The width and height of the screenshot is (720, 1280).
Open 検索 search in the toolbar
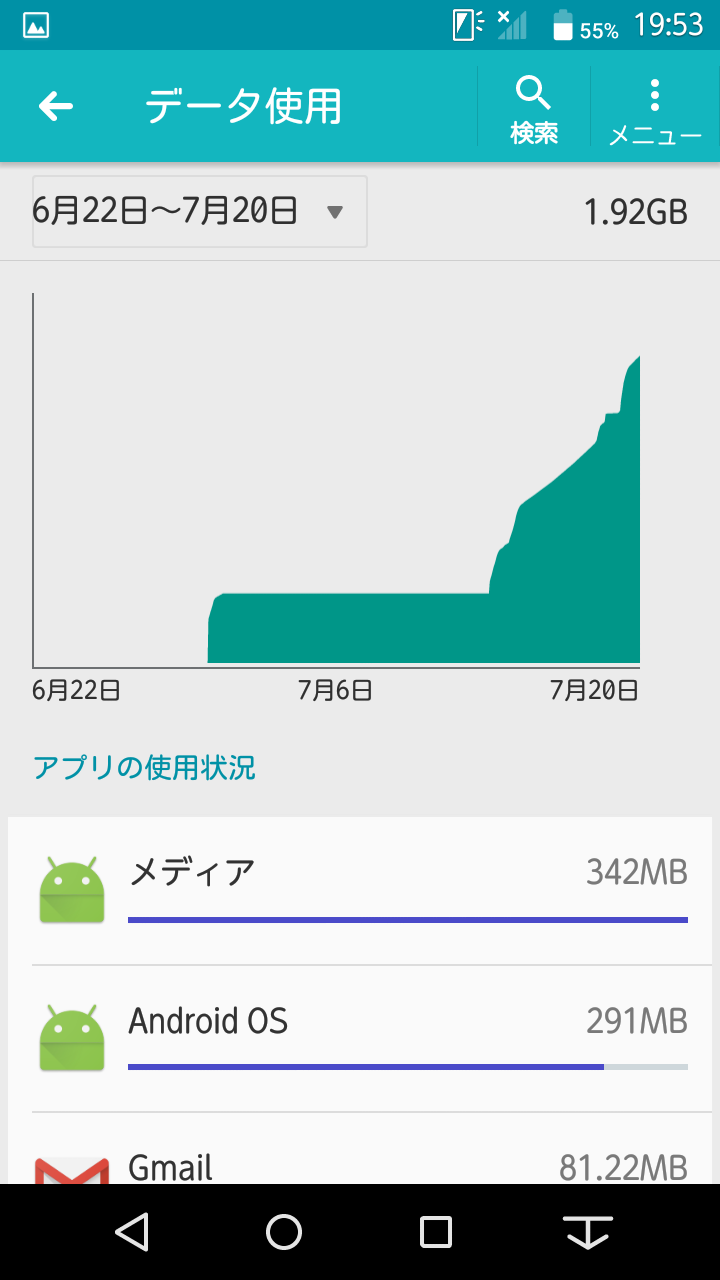534,108
